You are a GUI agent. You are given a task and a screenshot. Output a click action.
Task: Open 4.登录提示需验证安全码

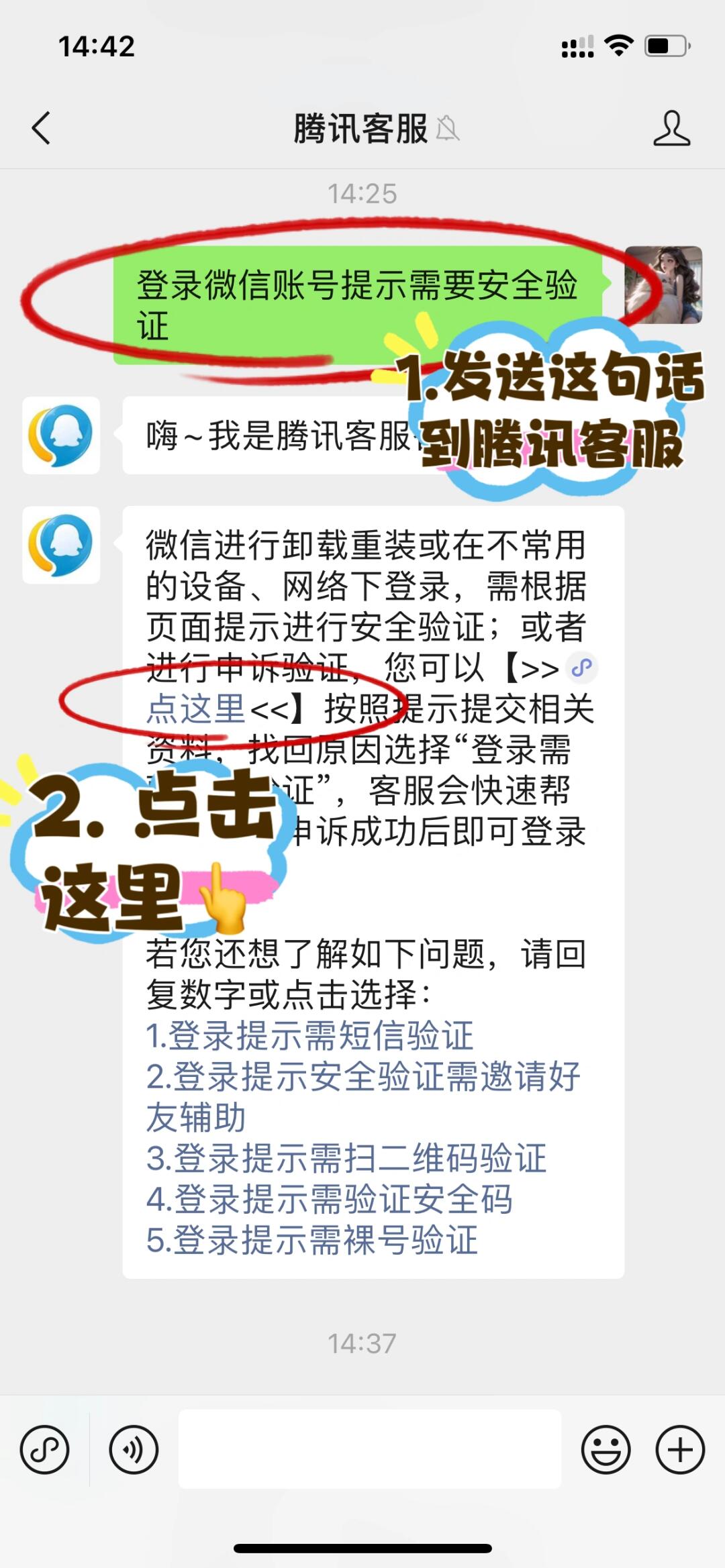click(329, 1200)
